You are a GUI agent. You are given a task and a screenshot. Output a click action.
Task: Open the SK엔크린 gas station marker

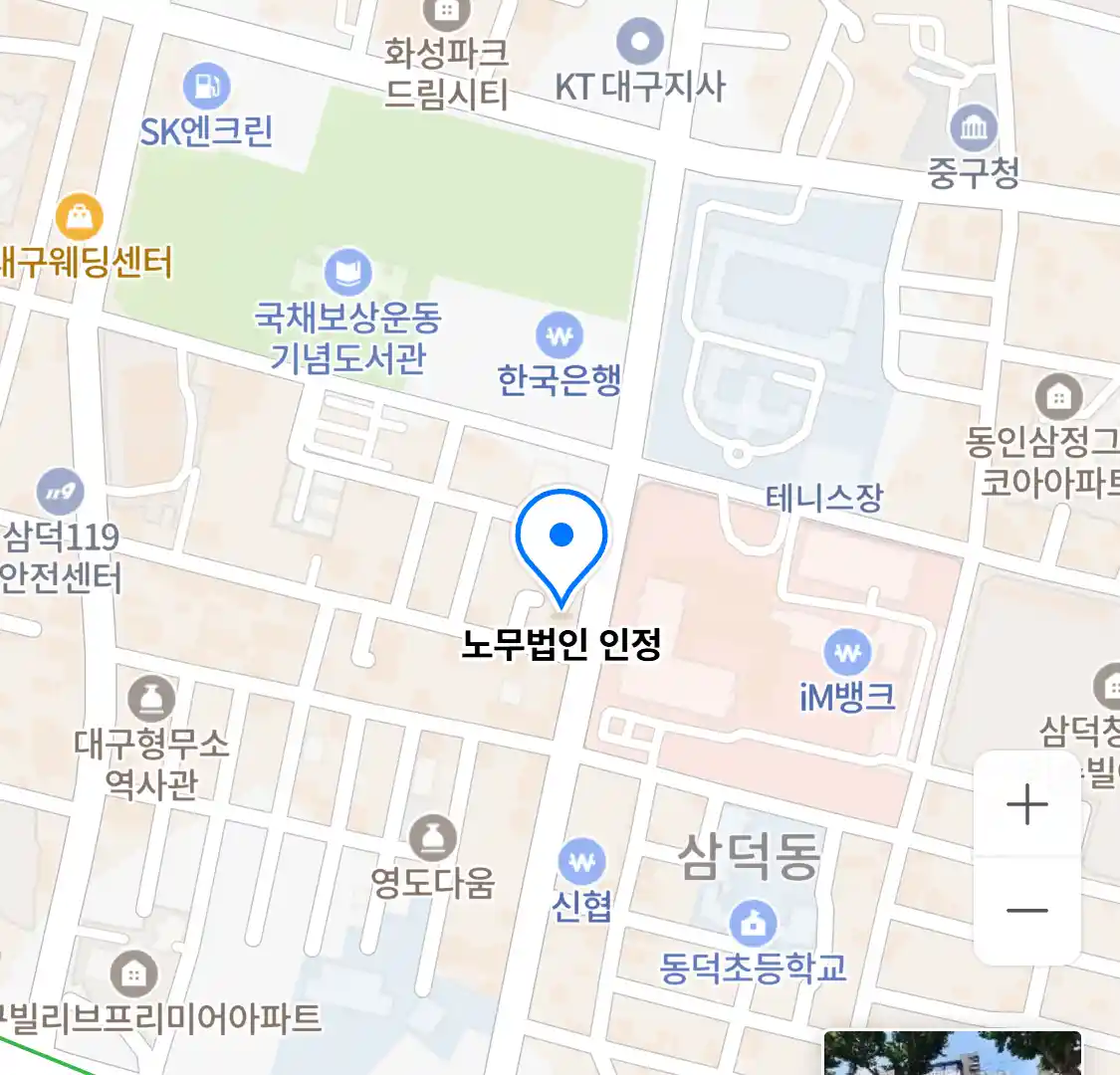coord(206,87)
